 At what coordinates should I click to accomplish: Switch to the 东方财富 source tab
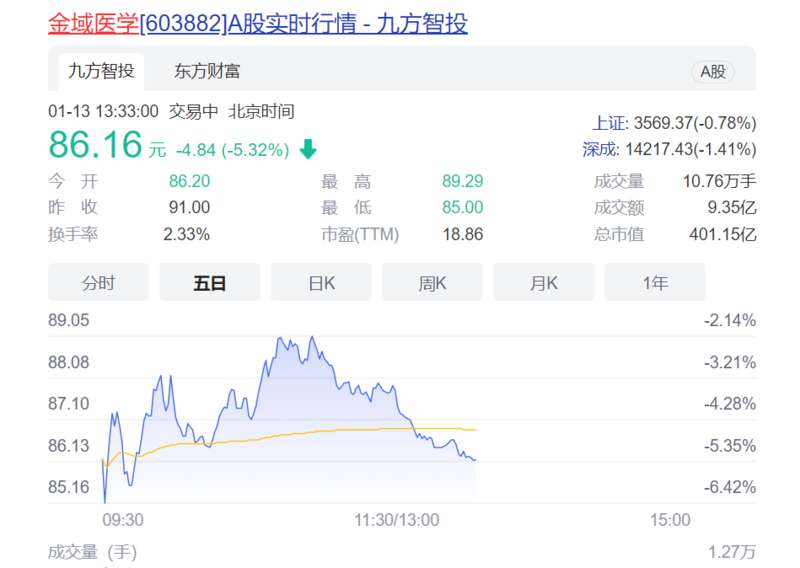[x=206, y=71]
